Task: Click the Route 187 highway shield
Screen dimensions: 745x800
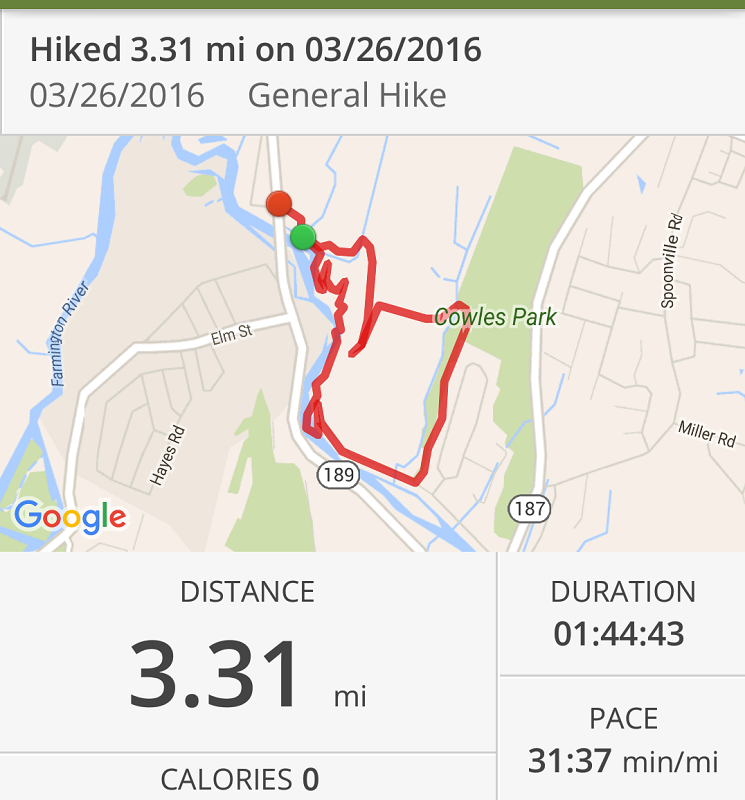Action: 531,506
